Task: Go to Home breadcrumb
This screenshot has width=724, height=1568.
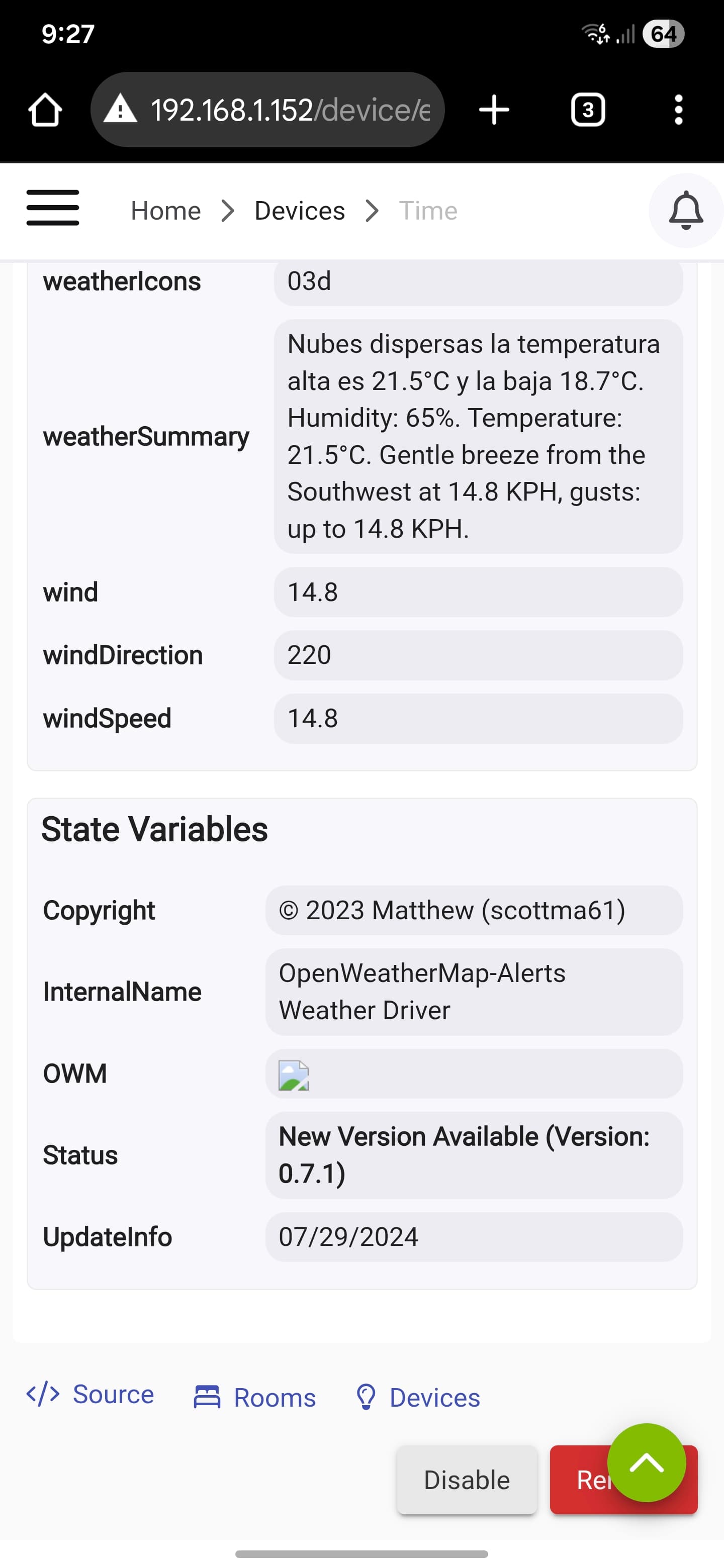Action: tap(165, 211)
